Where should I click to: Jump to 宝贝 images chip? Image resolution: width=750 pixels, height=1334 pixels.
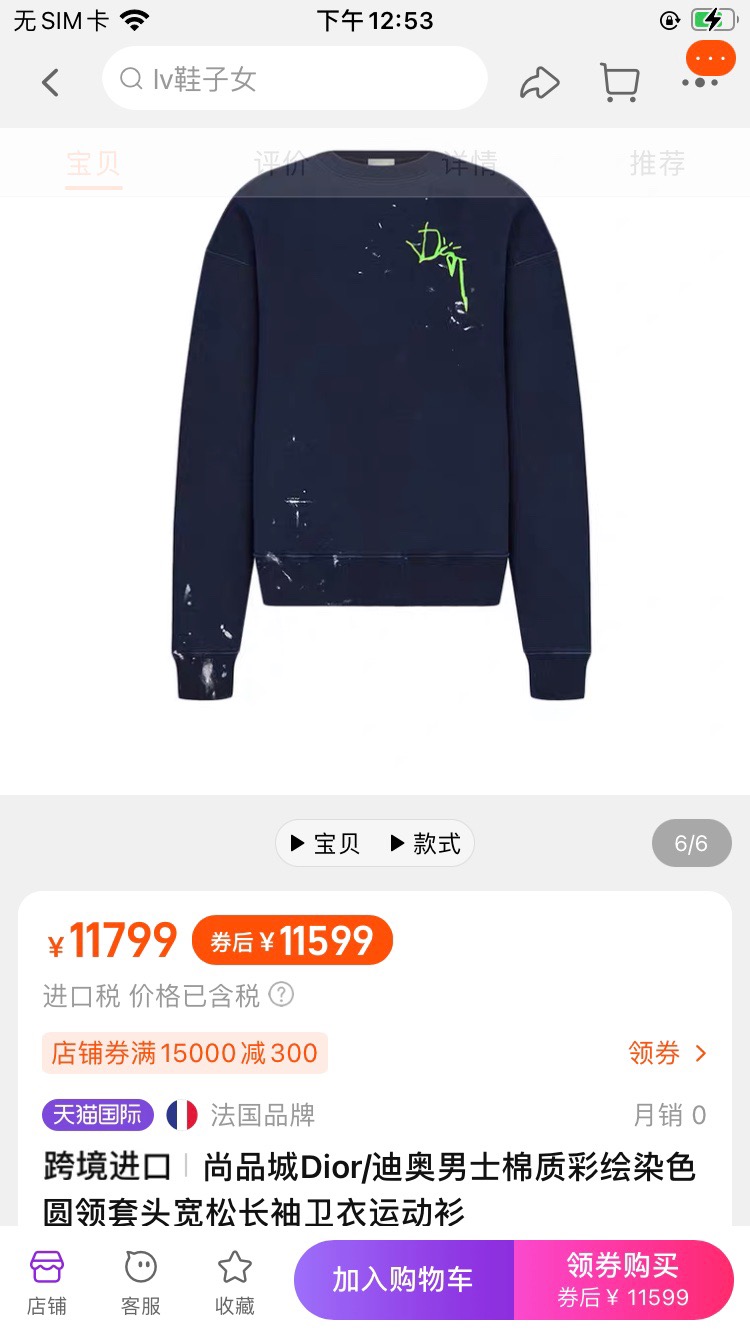[325, 844]
